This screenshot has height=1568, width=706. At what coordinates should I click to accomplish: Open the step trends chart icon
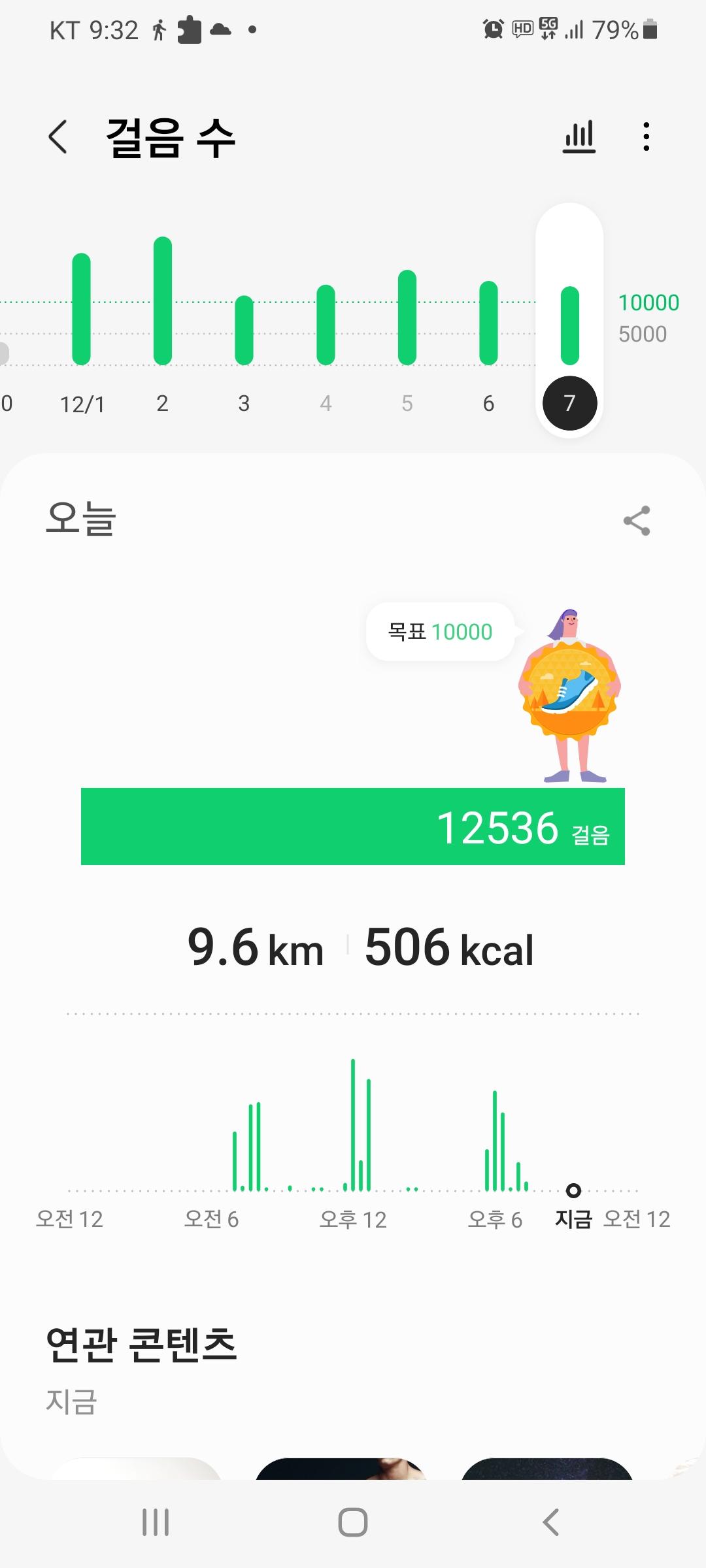579,137
